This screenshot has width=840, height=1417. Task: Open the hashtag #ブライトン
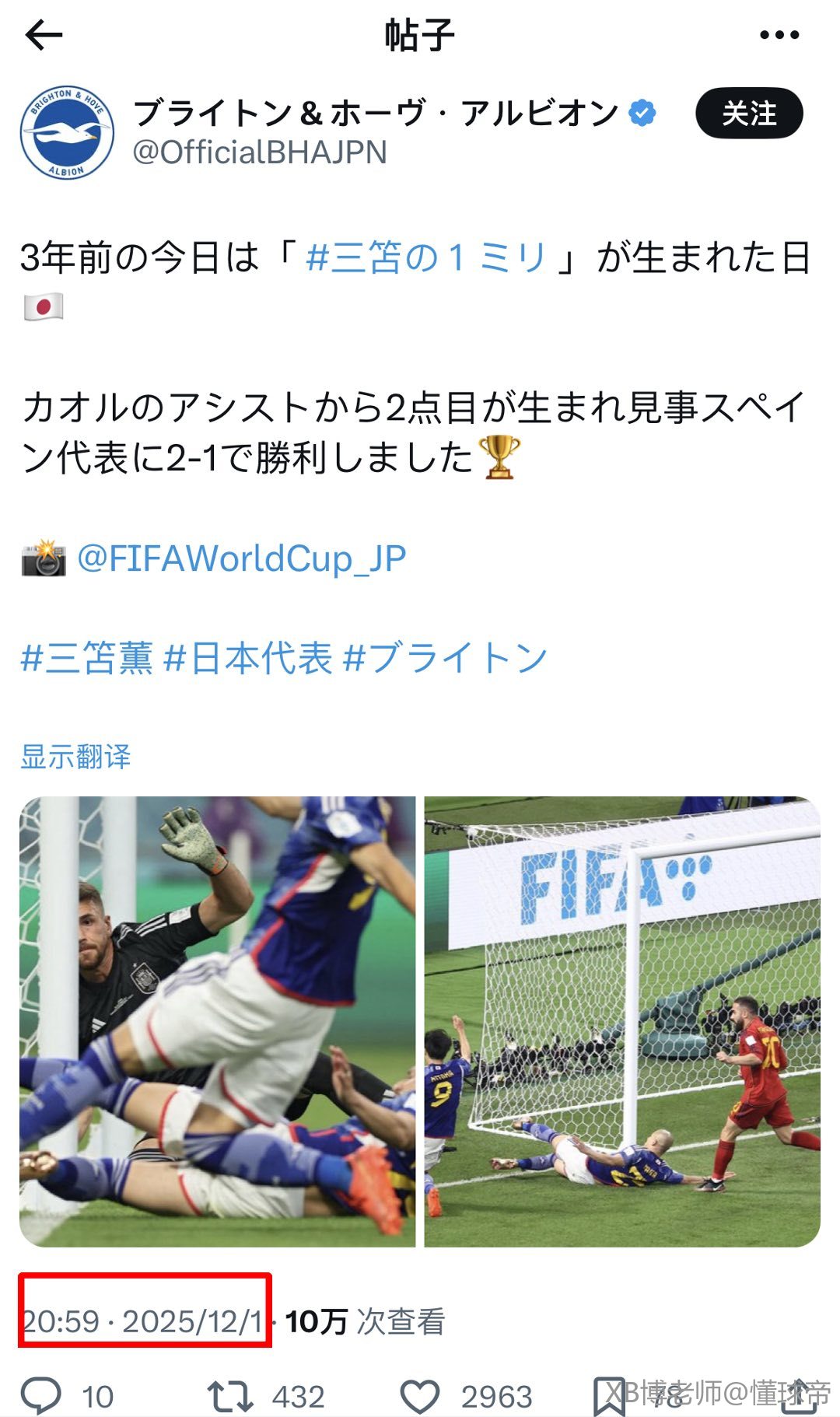tap(446, 658)
